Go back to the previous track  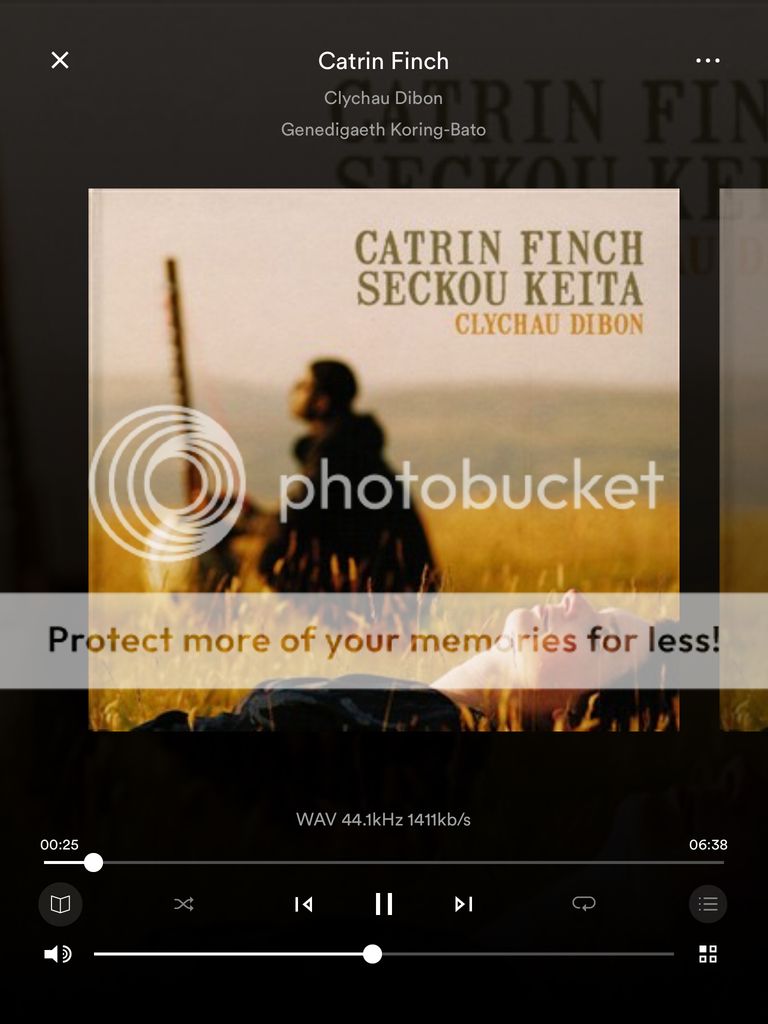[304, 904]
